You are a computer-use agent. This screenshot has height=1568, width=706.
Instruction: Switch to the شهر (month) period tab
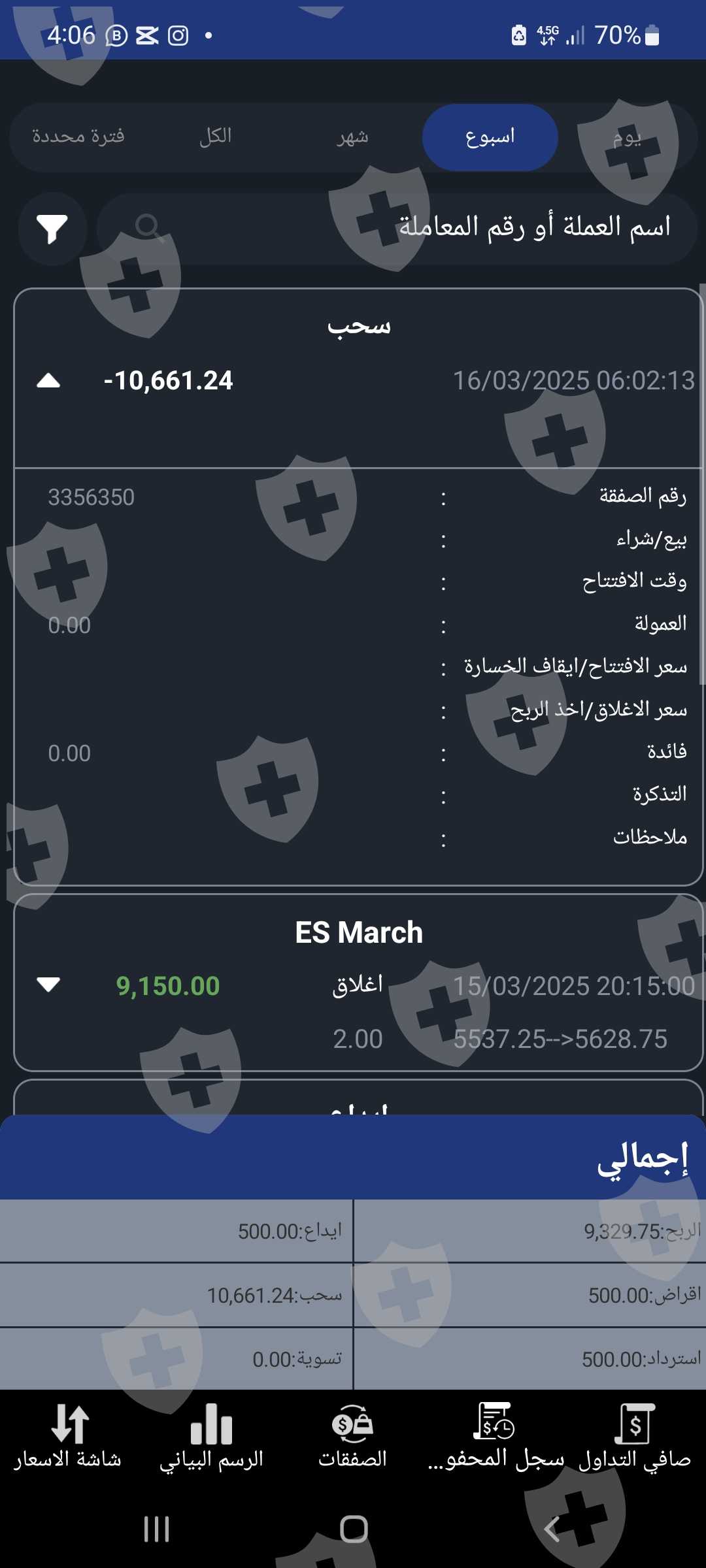(352, 137)
